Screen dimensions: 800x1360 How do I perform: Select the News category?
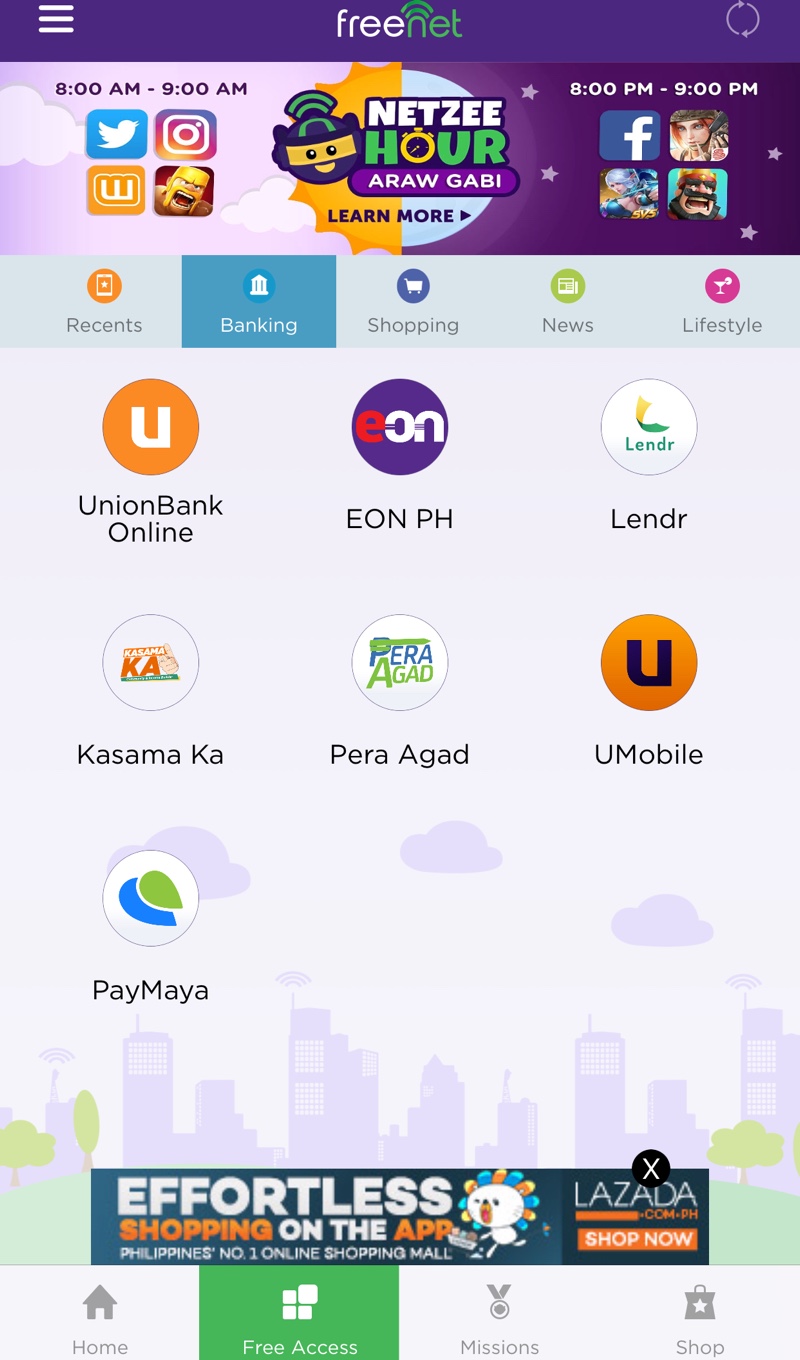[x=567, y=301]
